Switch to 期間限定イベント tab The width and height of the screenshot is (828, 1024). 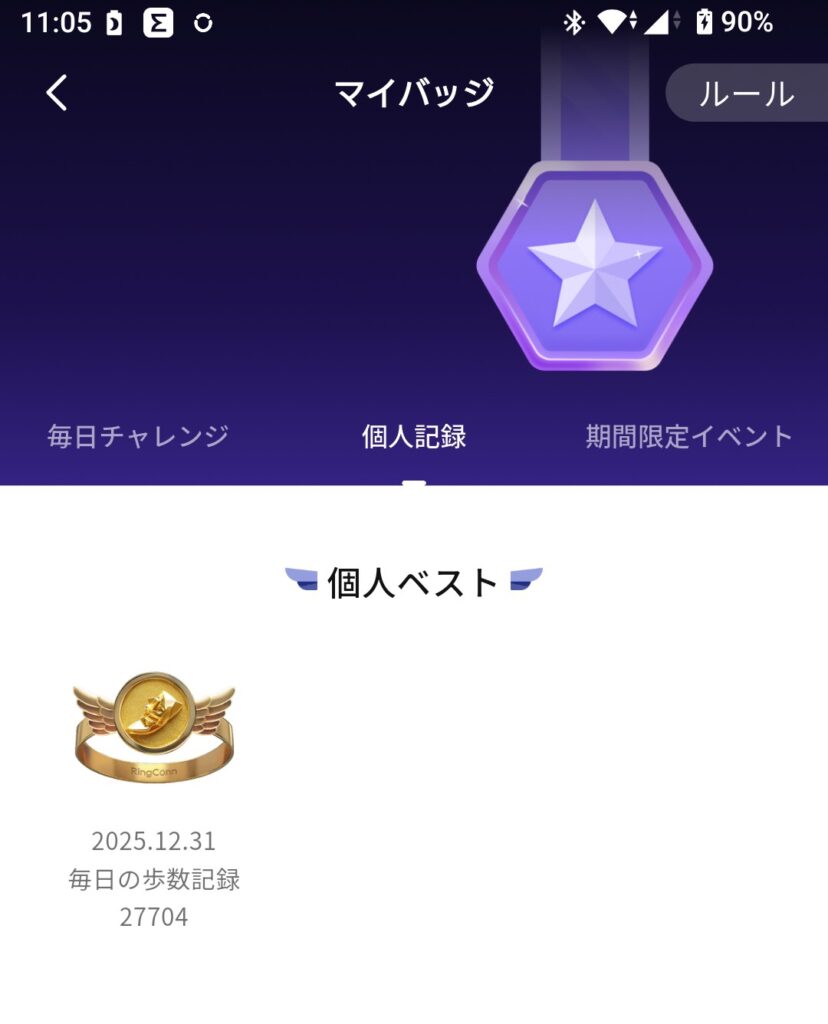pos(689,437)
